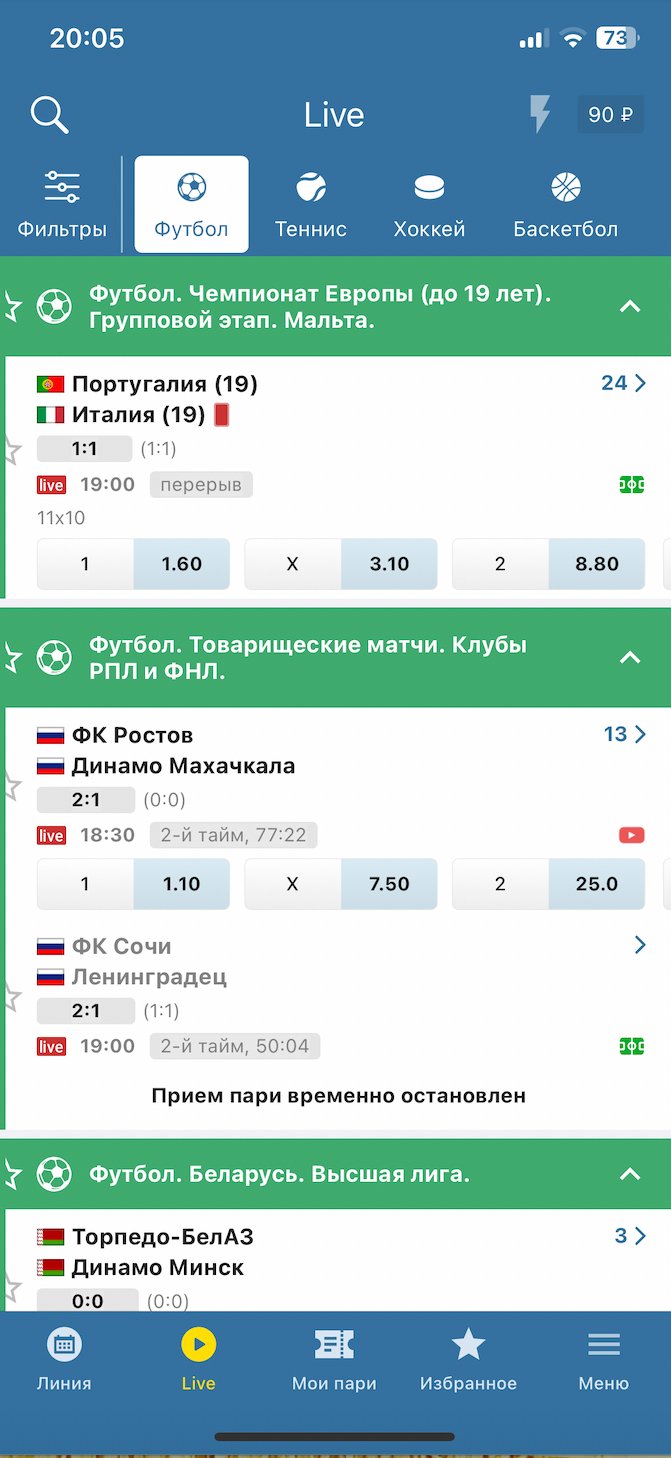Open the 90 ₽ balance button
This screenshot has width=671, height=1458.
610,115
